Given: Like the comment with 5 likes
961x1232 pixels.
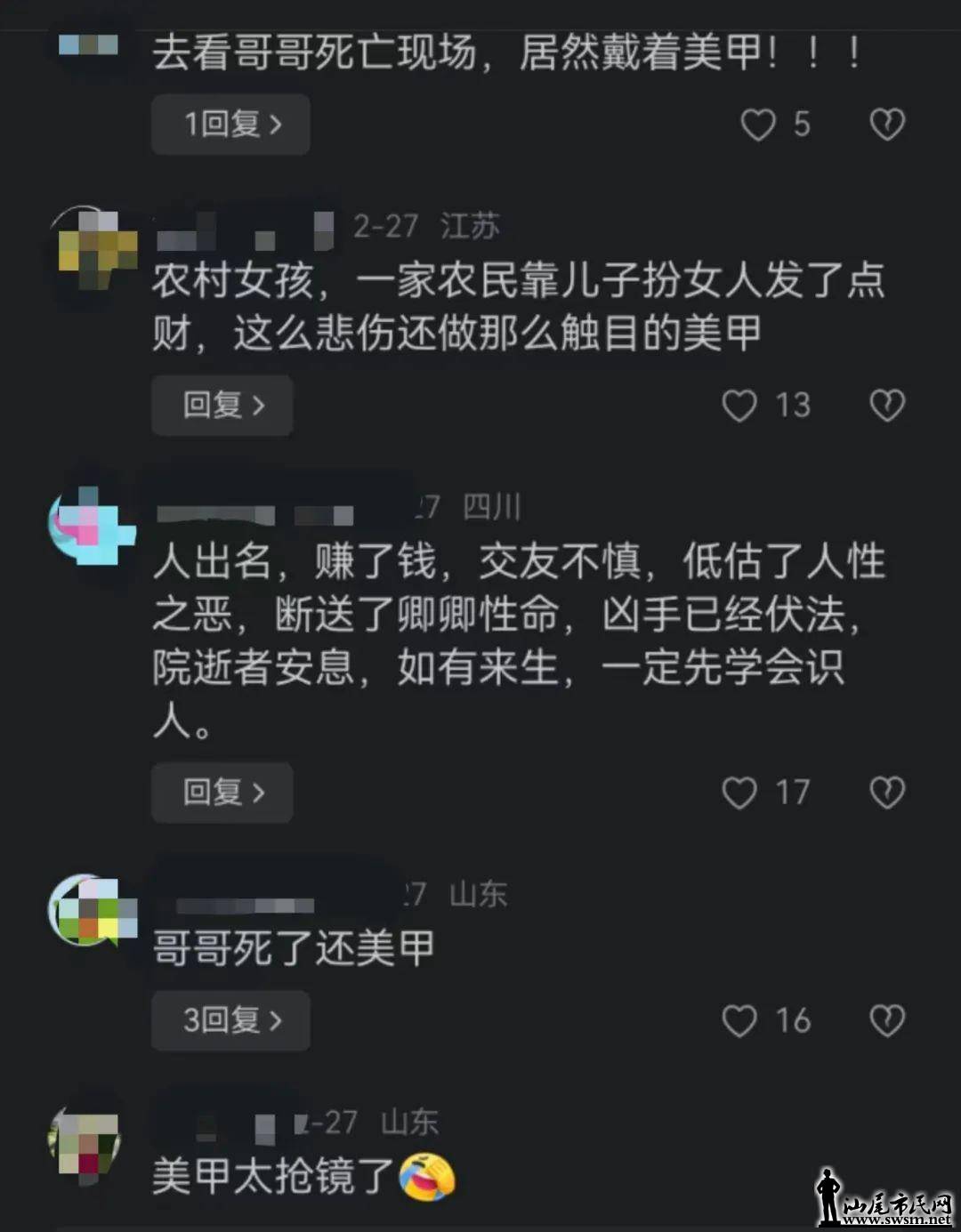Looking at the screenshot, I should pyautogui.click(x=758, y=125).
